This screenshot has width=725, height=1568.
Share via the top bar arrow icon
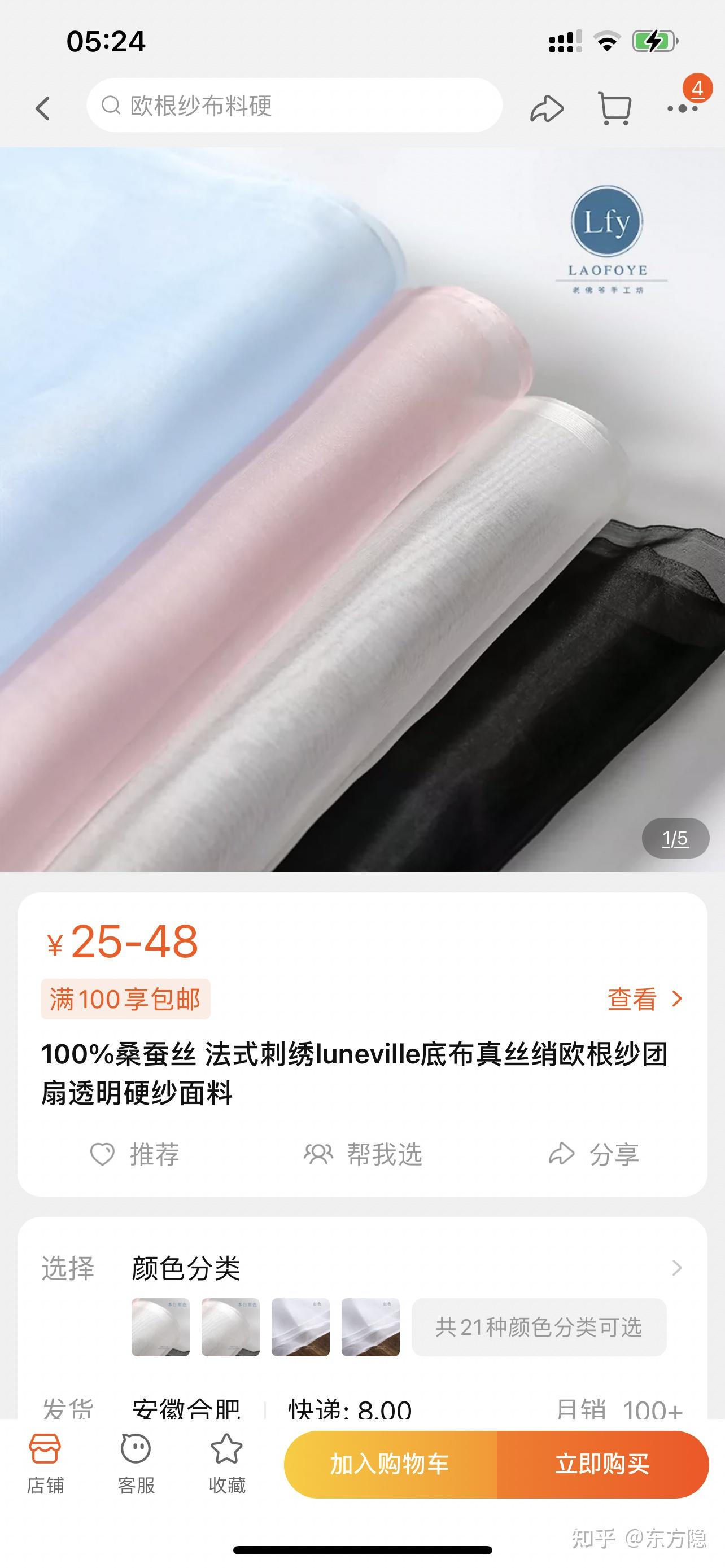[x=546, y=108]
